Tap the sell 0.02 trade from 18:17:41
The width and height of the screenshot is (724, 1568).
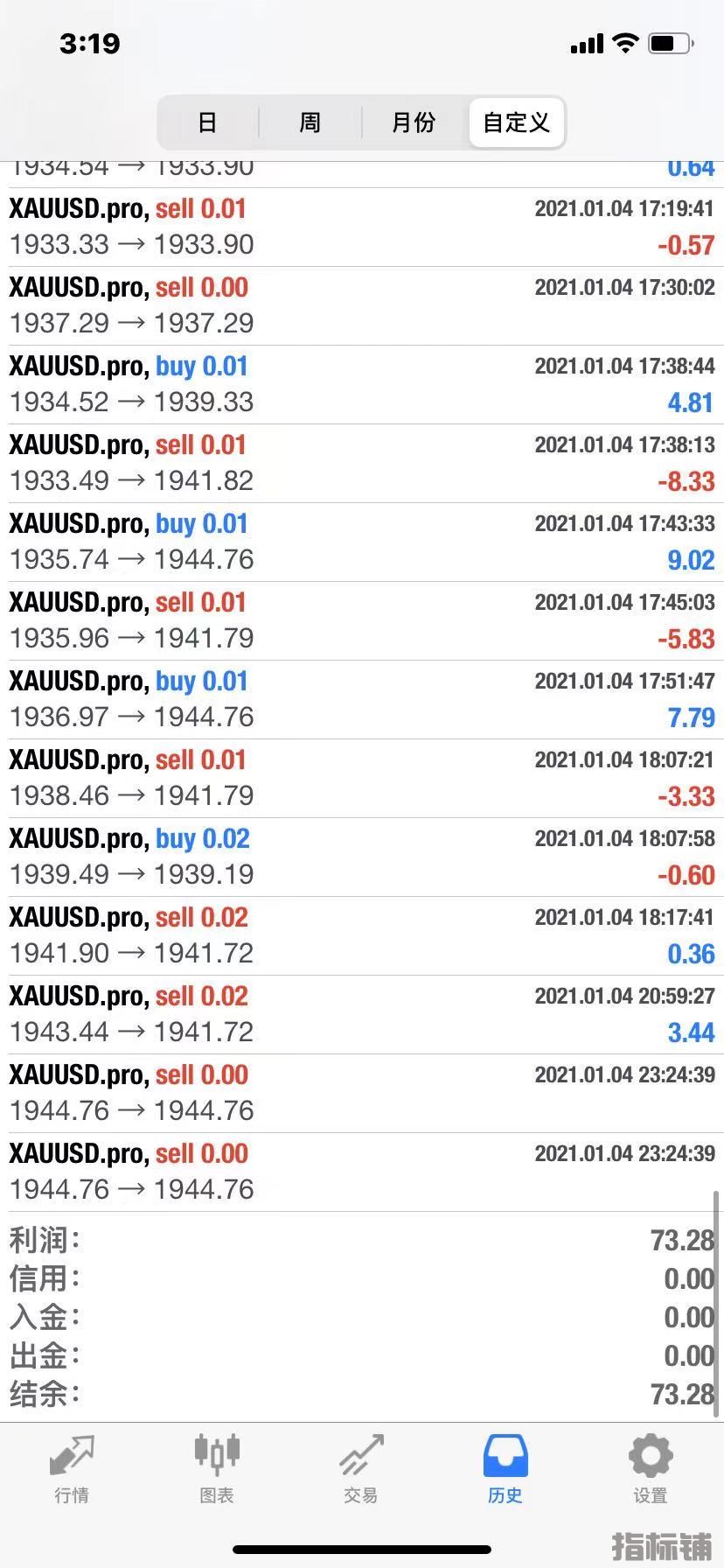click(362, 935)
